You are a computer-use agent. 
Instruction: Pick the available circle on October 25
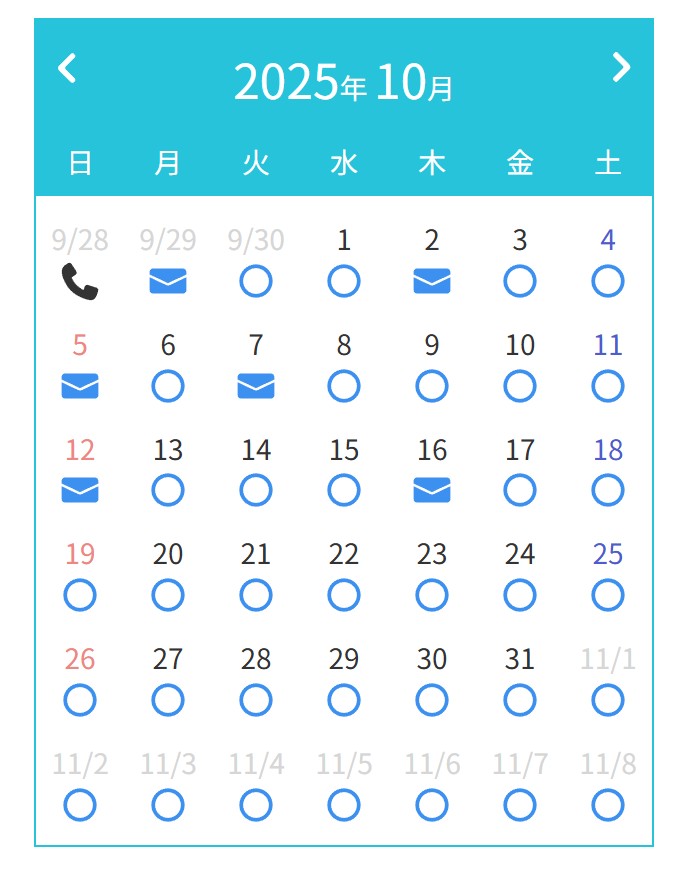click(608, 595)
